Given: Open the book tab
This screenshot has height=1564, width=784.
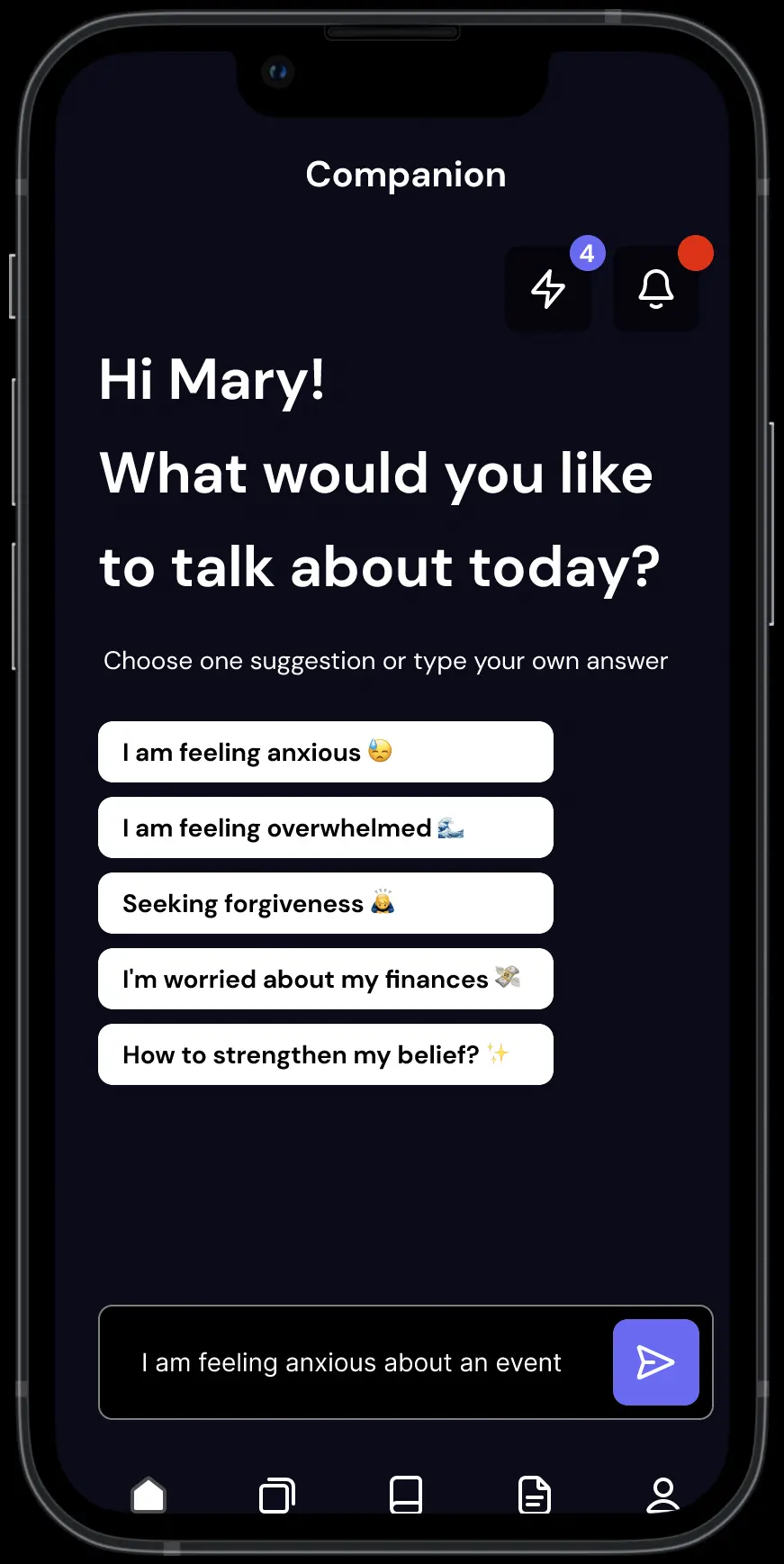Looking at the screenshot, I should point(406,1496).
